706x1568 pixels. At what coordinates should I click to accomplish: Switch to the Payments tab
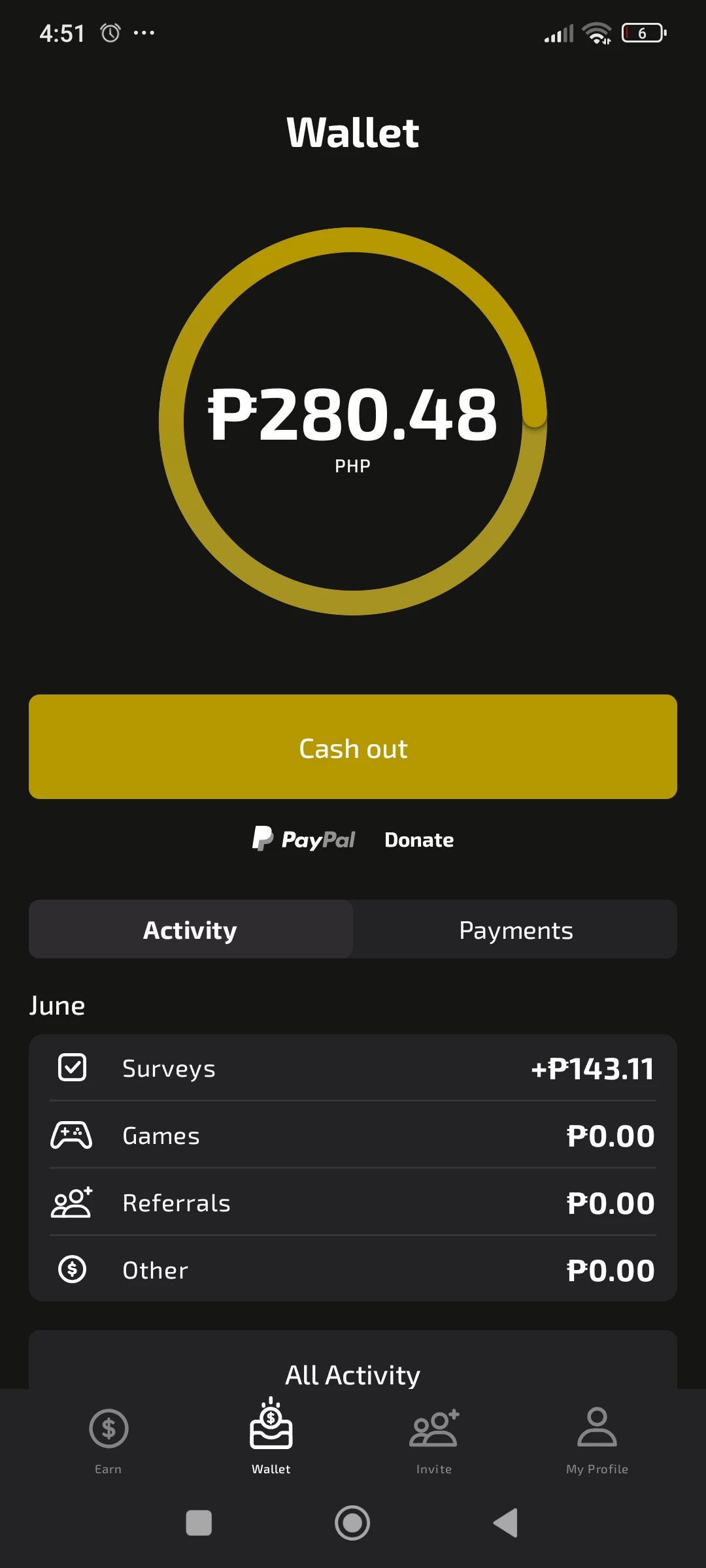tap(515, 929)
